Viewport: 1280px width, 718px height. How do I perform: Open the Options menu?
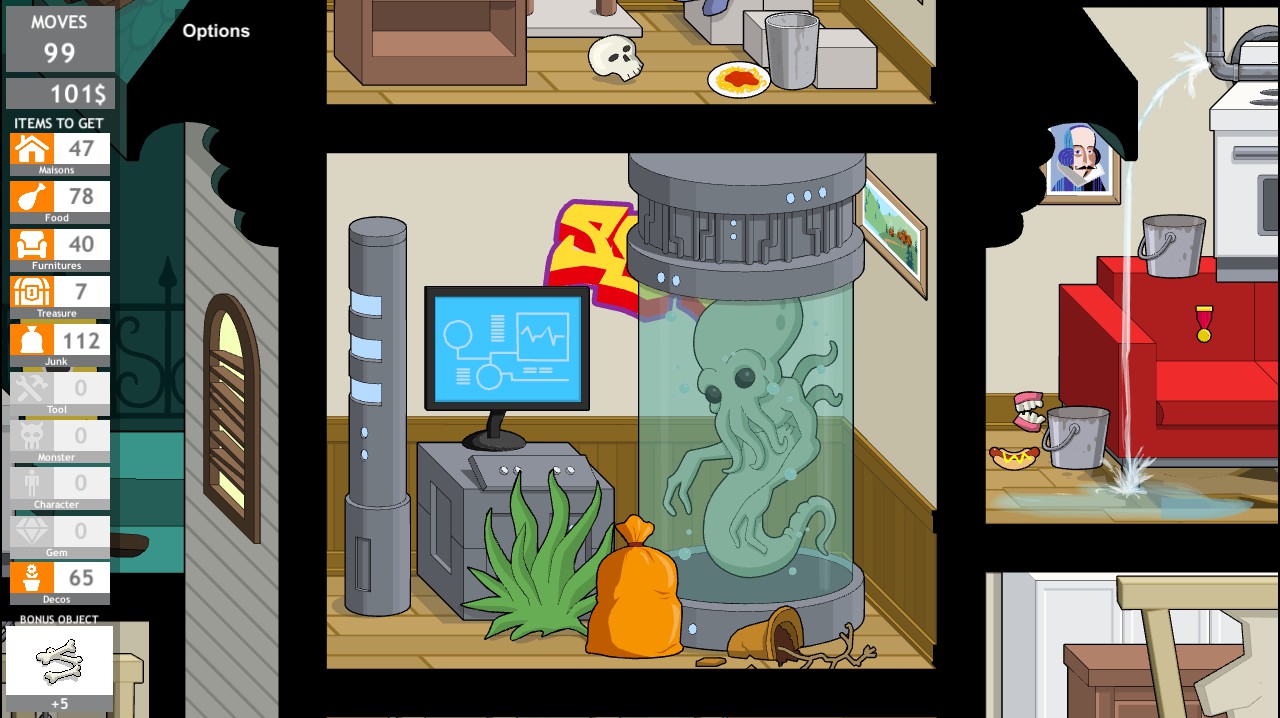point(216,31)
